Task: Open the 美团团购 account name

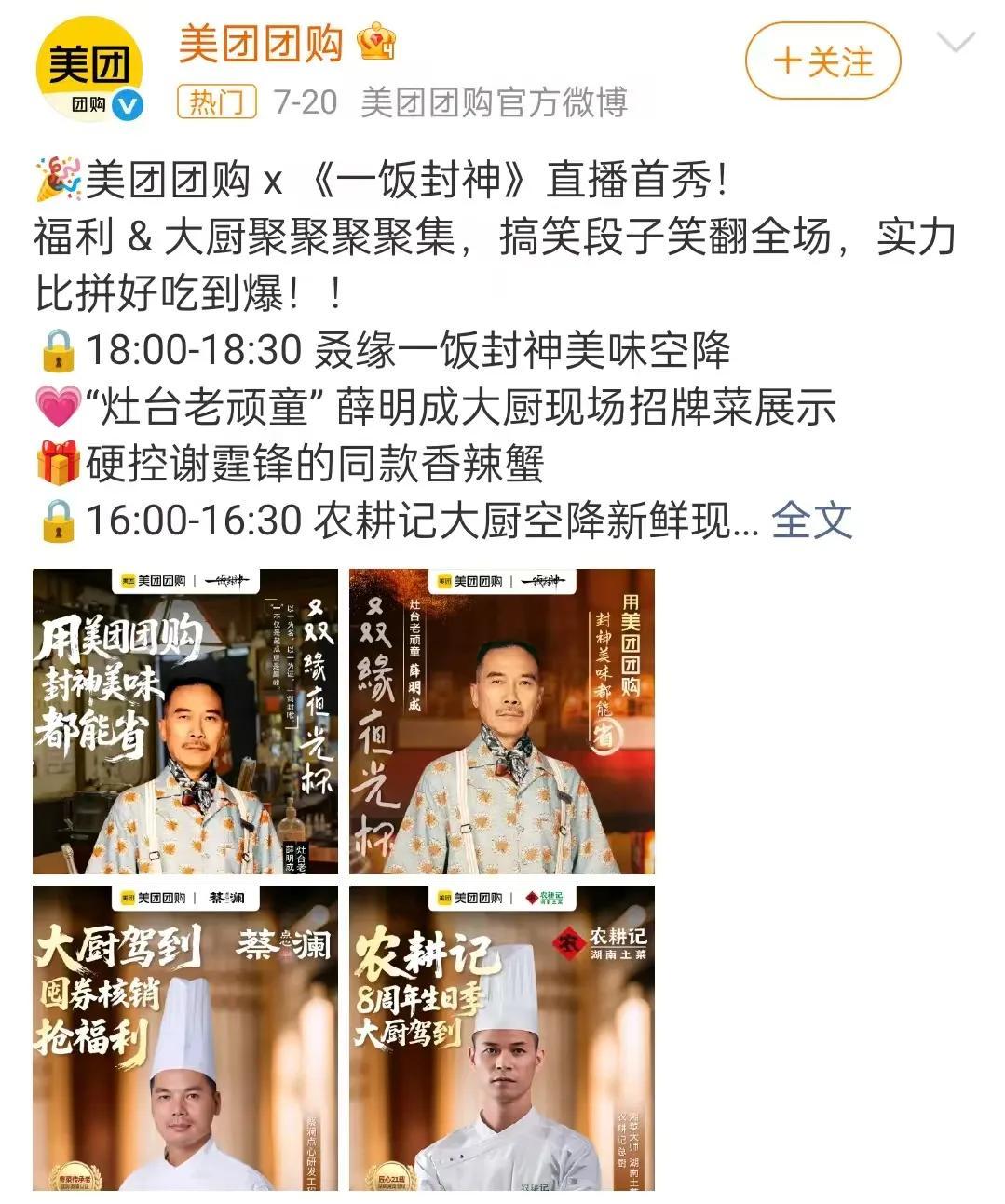Action: click(261, 44)
